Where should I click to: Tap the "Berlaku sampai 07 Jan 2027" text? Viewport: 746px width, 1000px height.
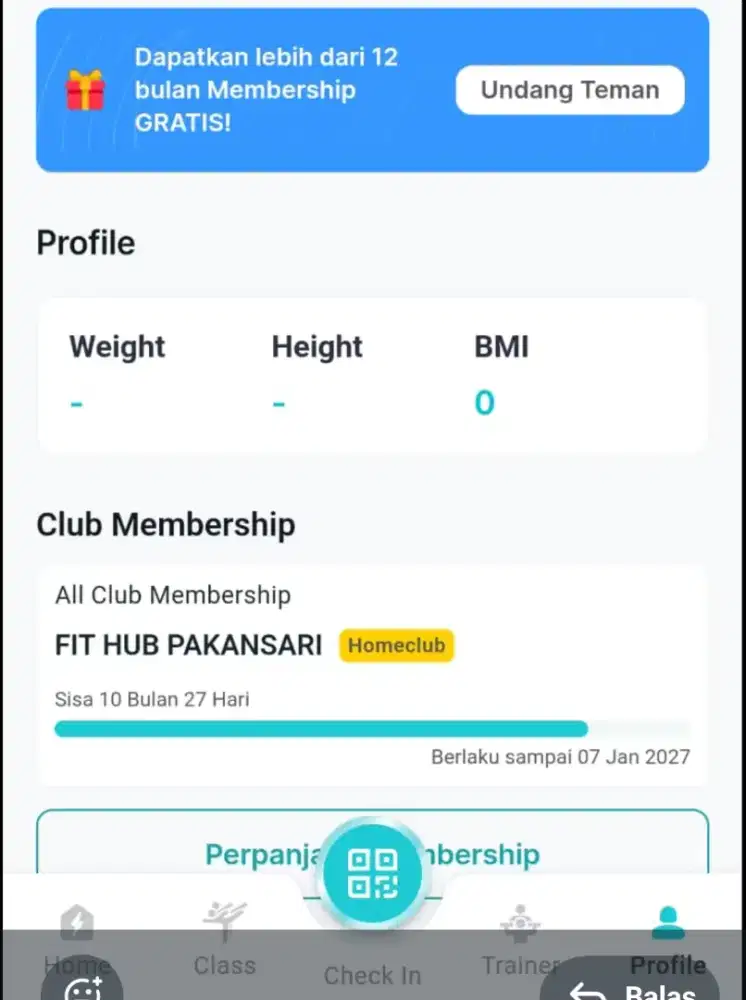pyautogui.click(x=560, y=757)
